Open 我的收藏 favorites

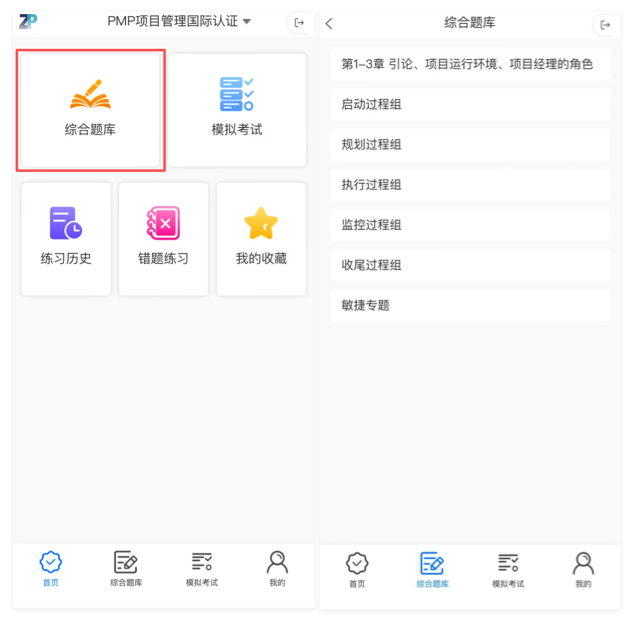[261, 238]
